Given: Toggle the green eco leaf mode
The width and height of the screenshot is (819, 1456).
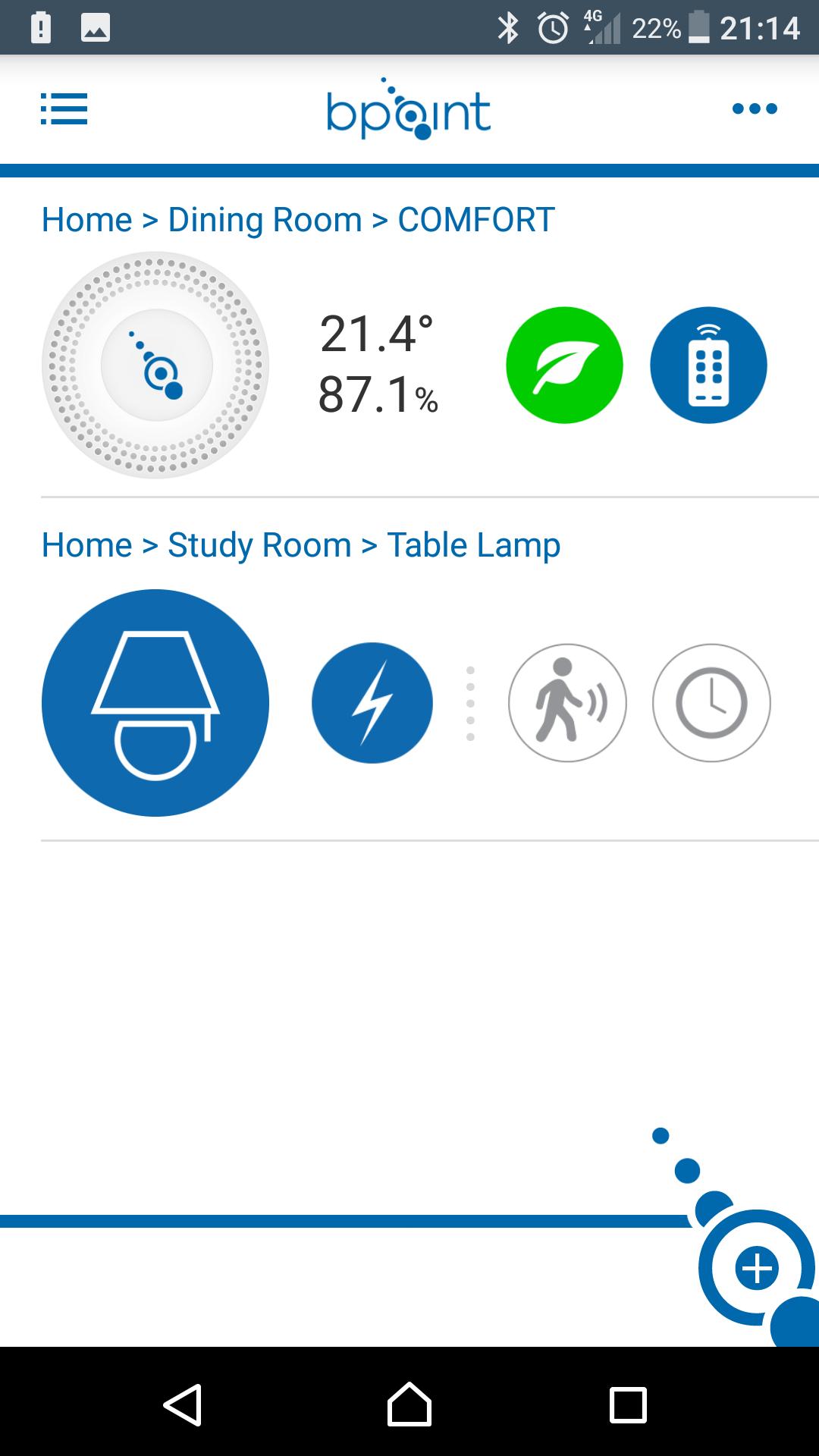Looking at the screenshot, I should 564,365.
